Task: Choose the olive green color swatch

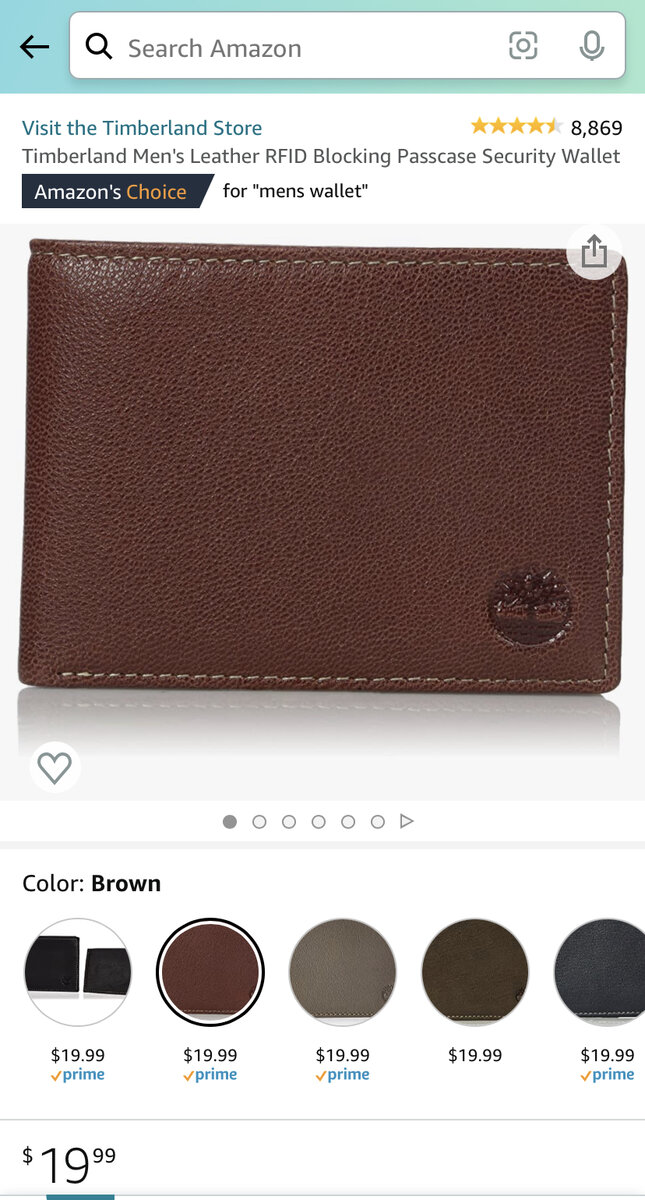Action: click(x=475, y=972)
